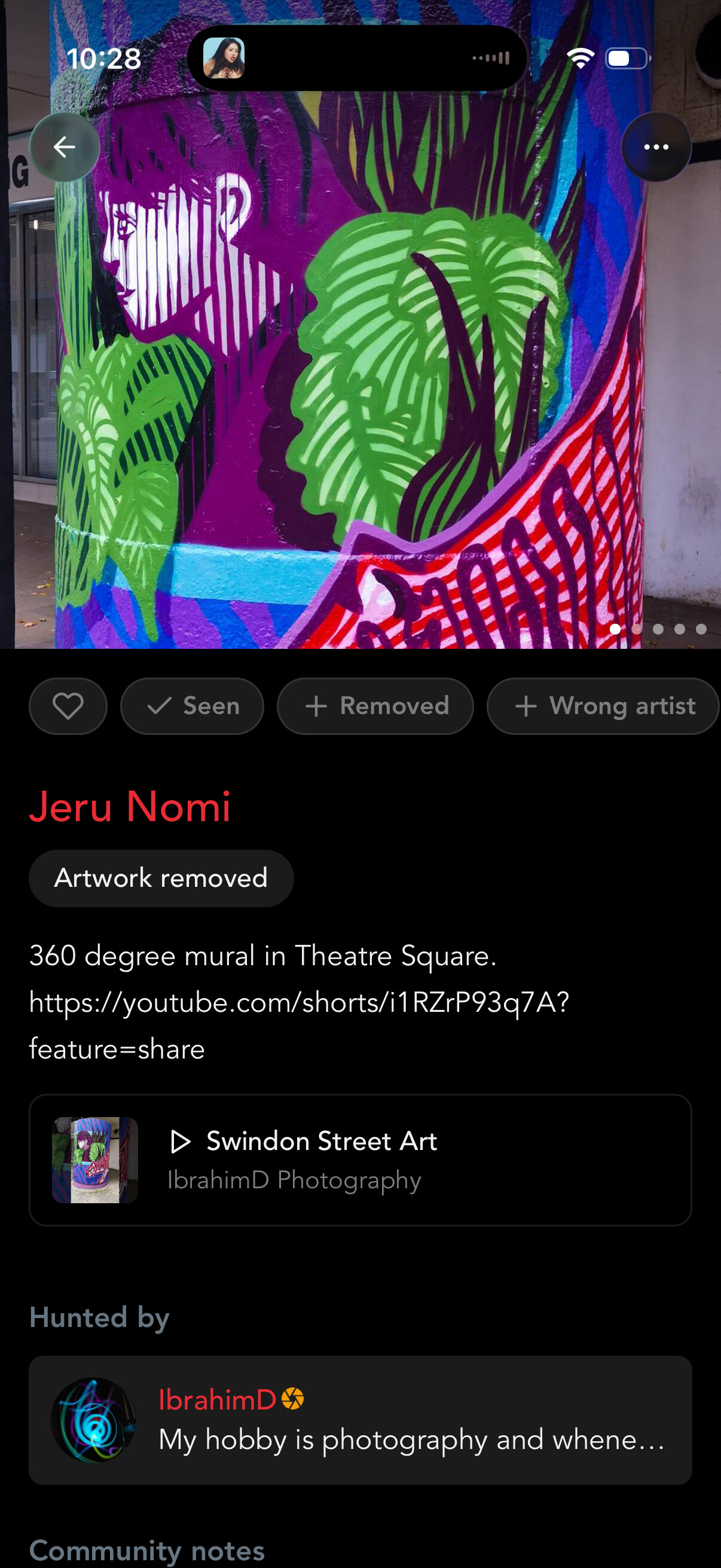Viewport: 721px width, 1568px height.
Task: Open the Dynamic Island now-playing activity
Action: 356,59
